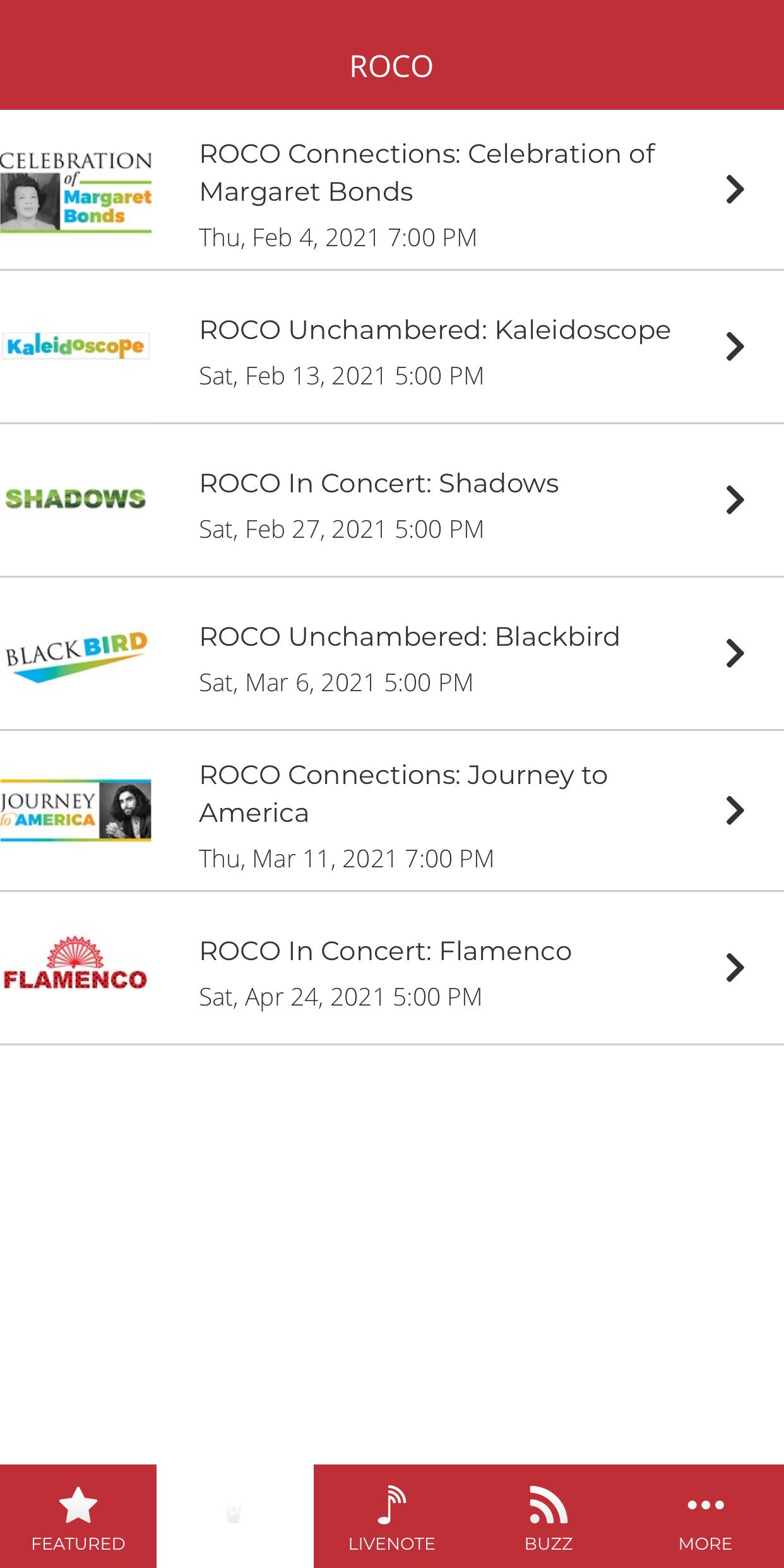
Task: Select ROCO Connections: Journey to America
Action: 392,811
